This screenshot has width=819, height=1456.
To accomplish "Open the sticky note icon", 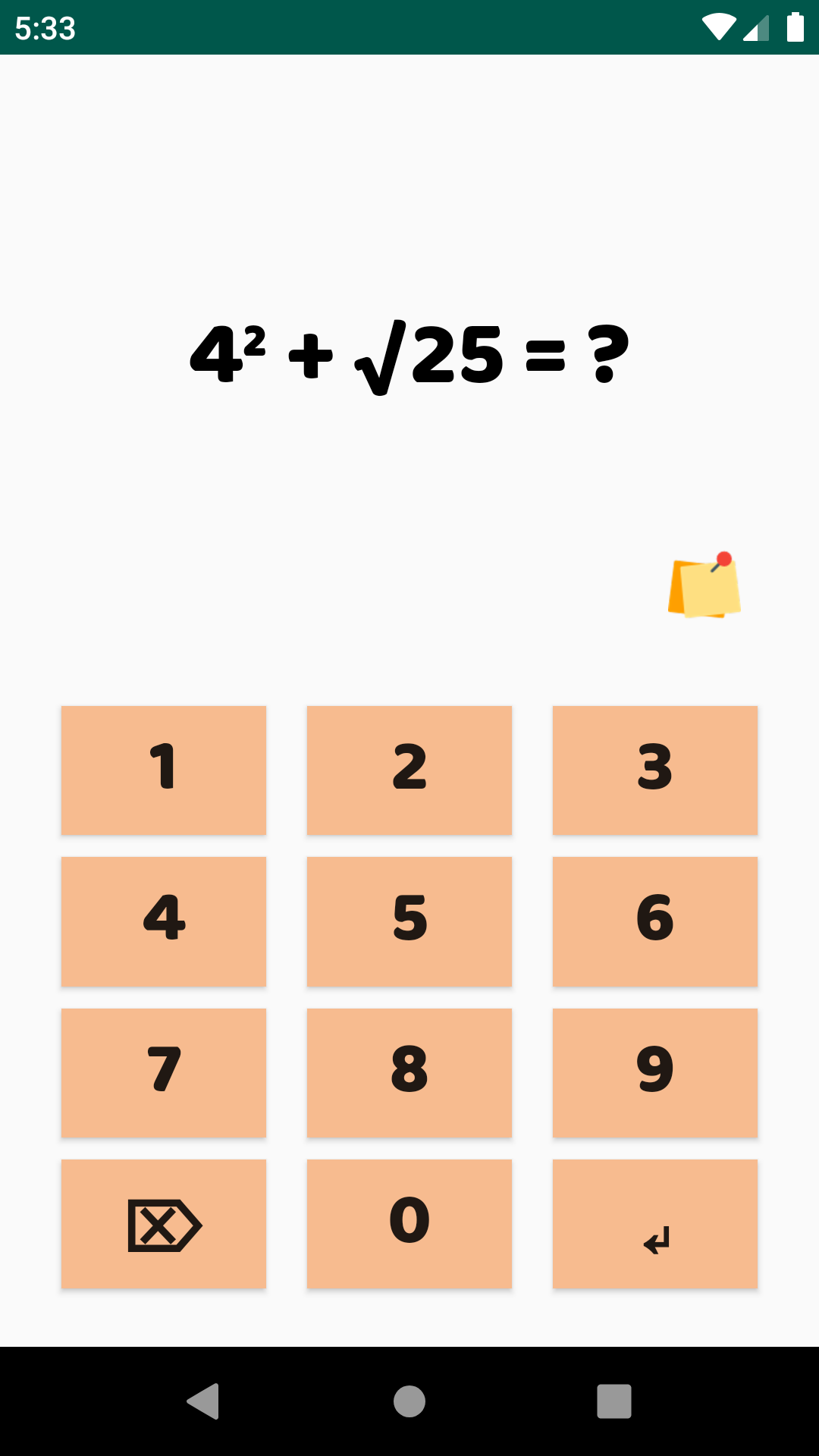I will coord(704,585).
